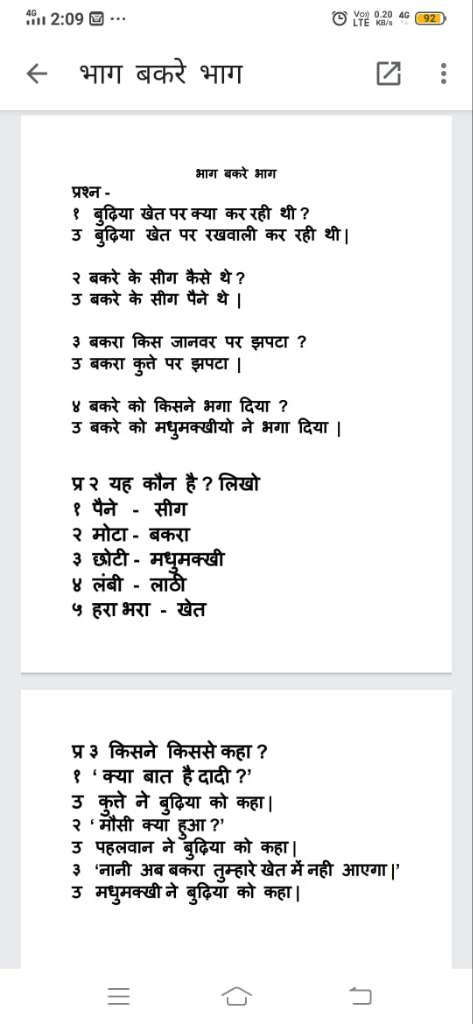Image resolution: width=473 pixels, height=1024 pixels.
Task: Open the recent apps menu button
Action: click(x=118, y=996)
